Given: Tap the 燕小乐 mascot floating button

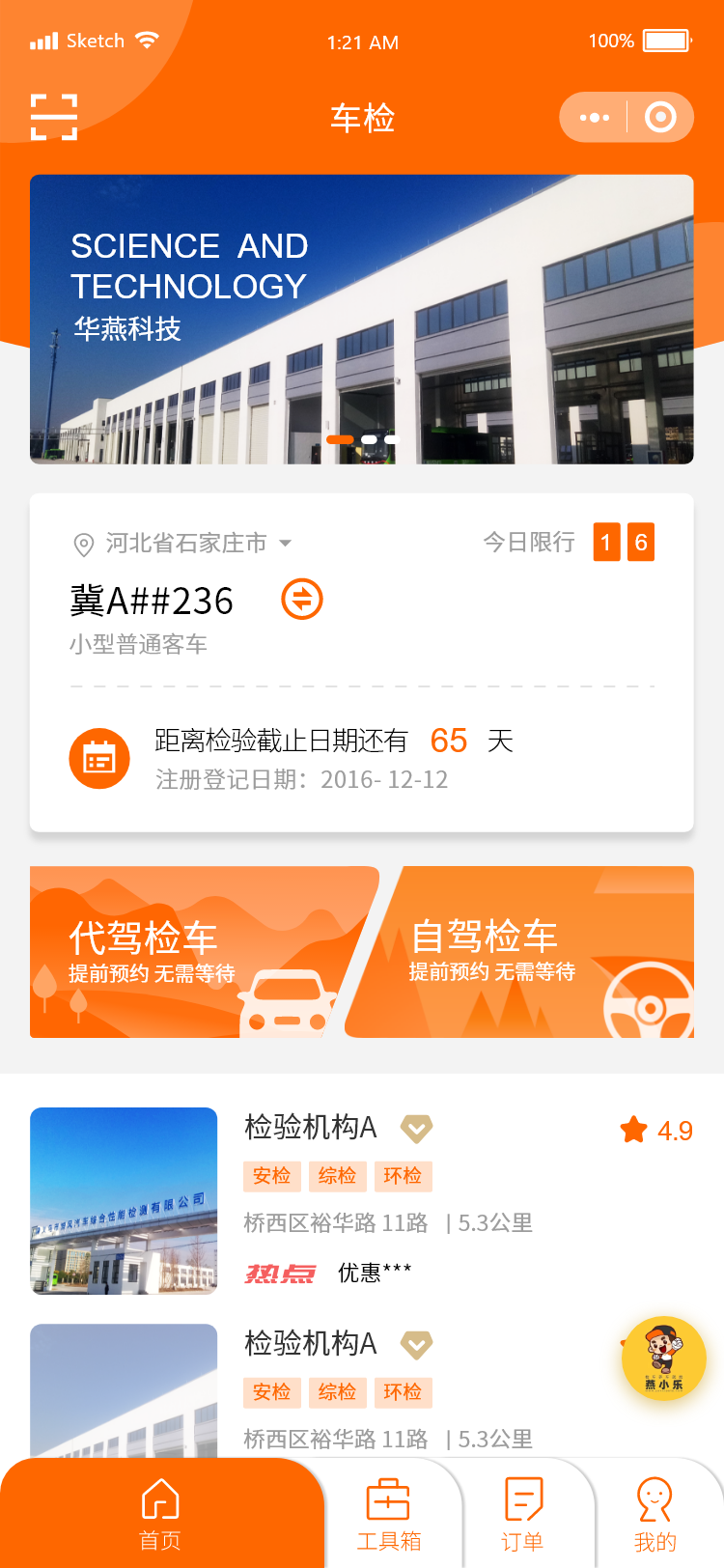Looking at the screenshot, I should [x=664, y=1358].
